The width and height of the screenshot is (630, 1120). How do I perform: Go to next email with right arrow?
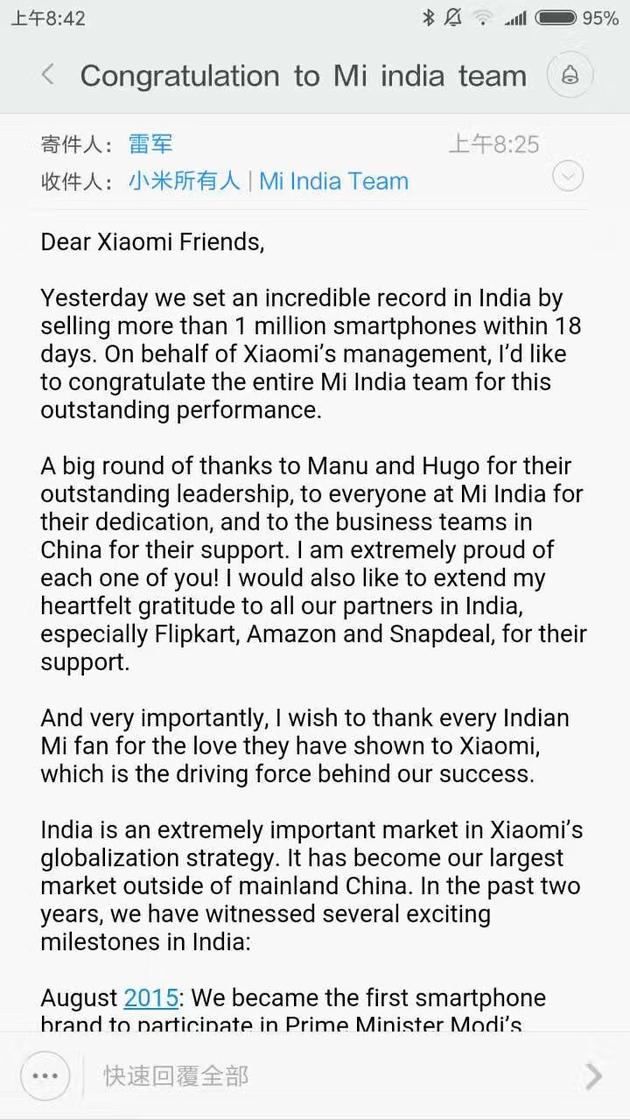pos(594,1076)
